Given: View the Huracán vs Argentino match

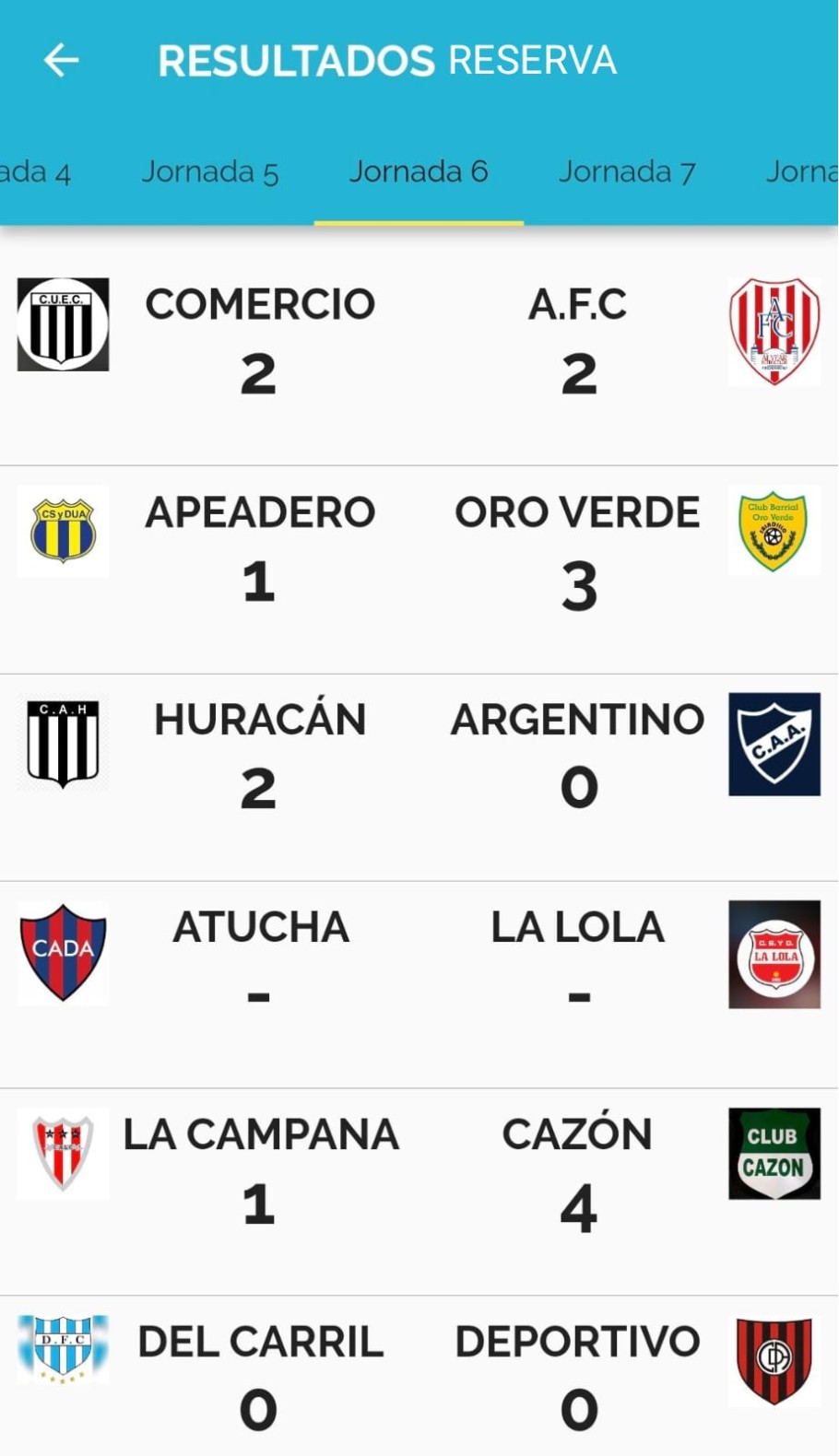Looking at the screenshot, I should 419,760.
